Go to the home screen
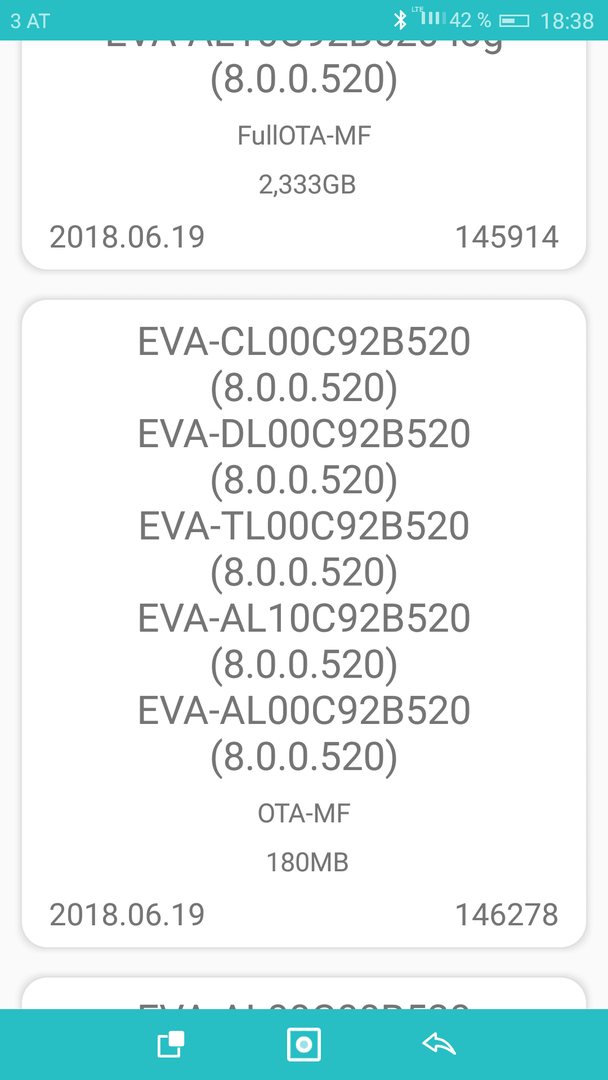This screenshot has height=1080, width=608. coord(304,1044)
